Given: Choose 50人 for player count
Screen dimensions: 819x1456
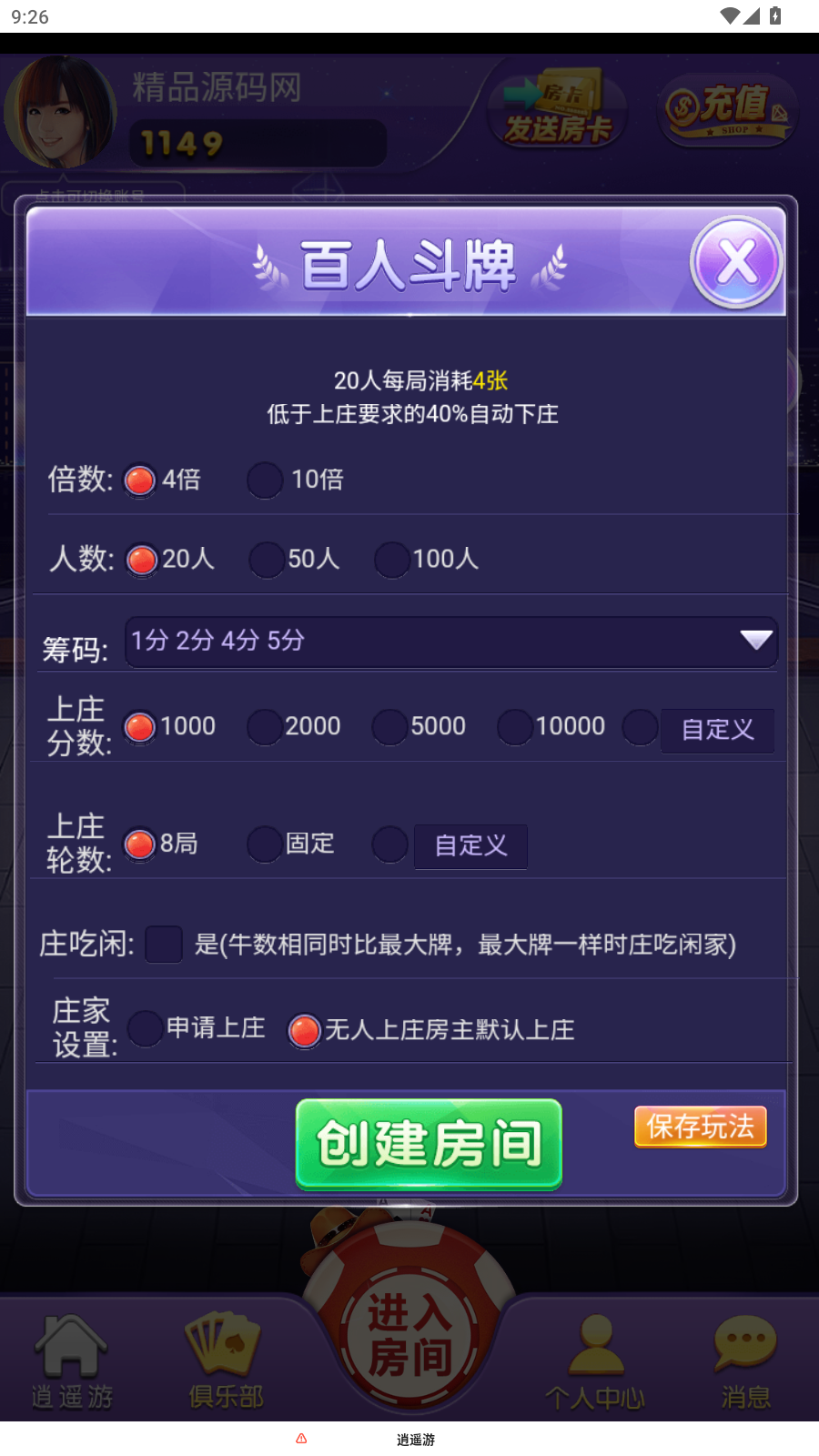Looking at the screenshot, I should [x=267, y=559].
